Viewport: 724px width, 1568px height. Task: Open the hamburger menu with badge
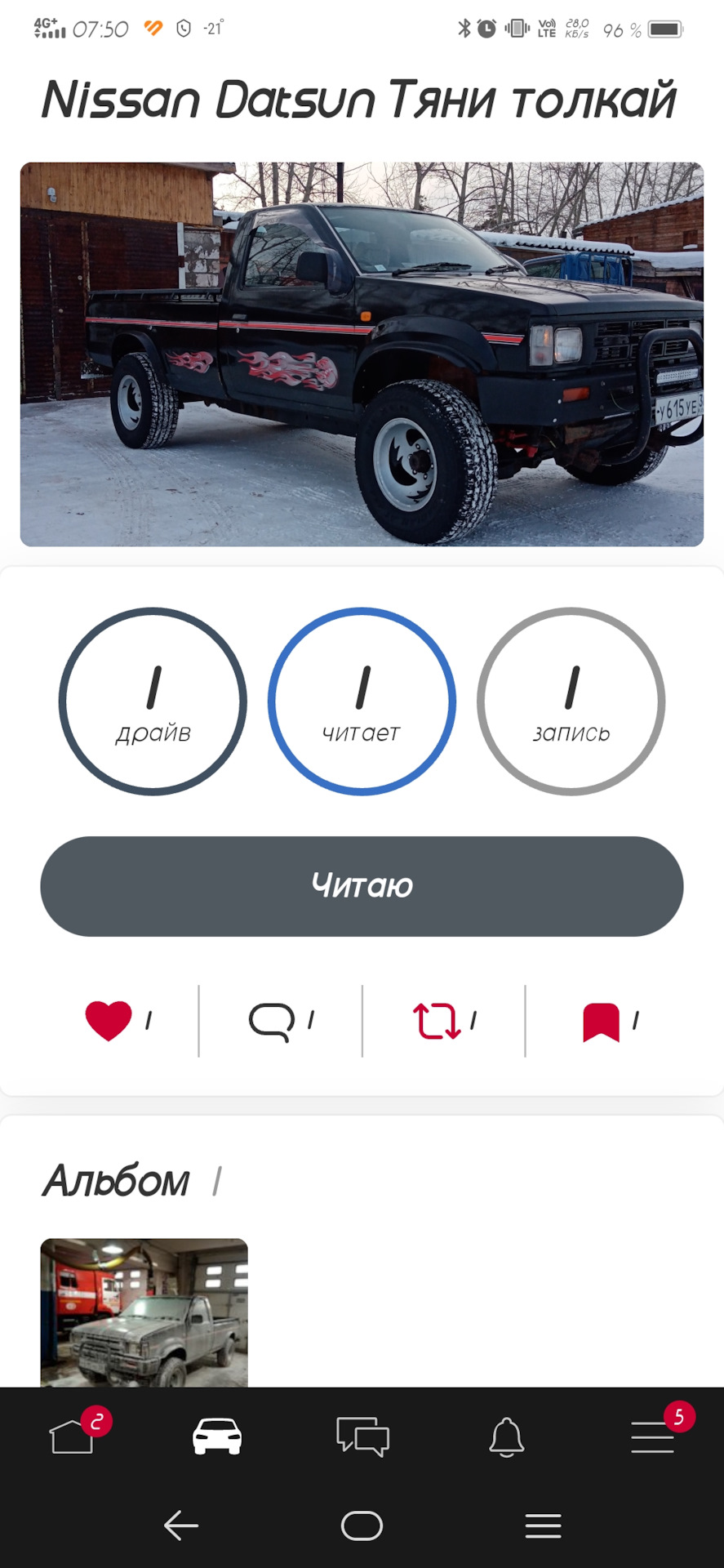pyautogui.click(x=652, y=1437)
